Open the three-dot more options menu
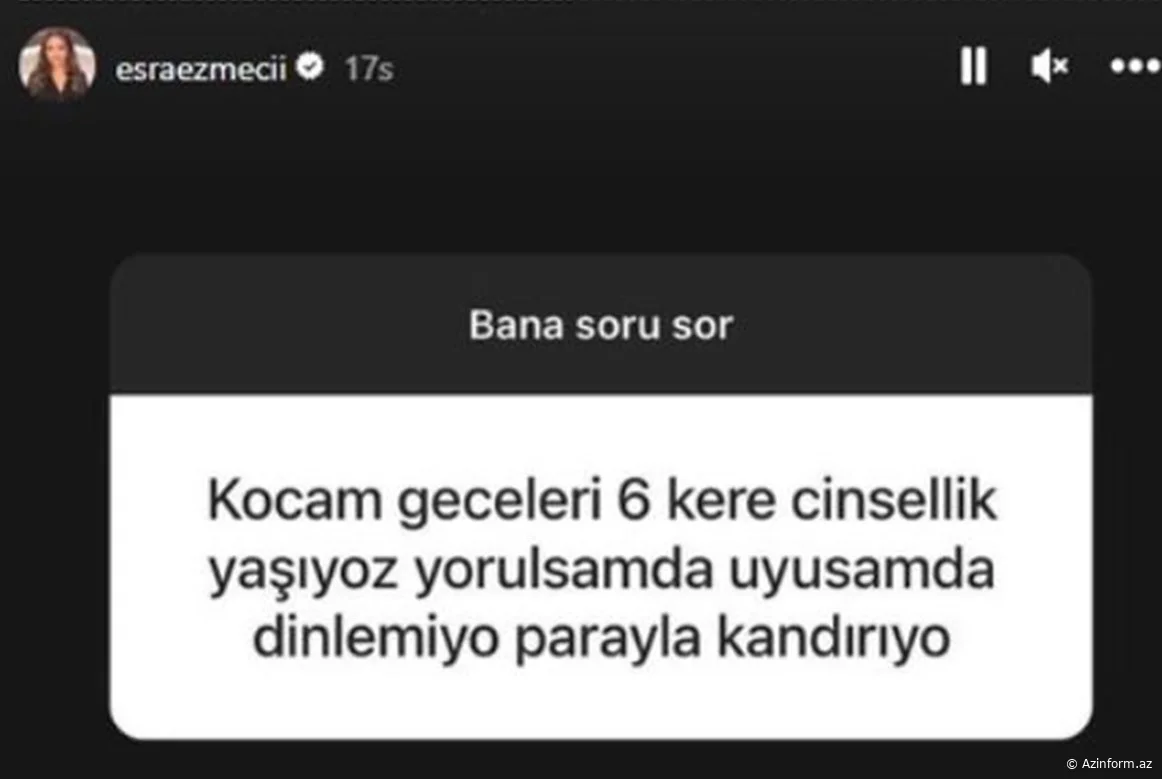 click(x=1135, y=67)
